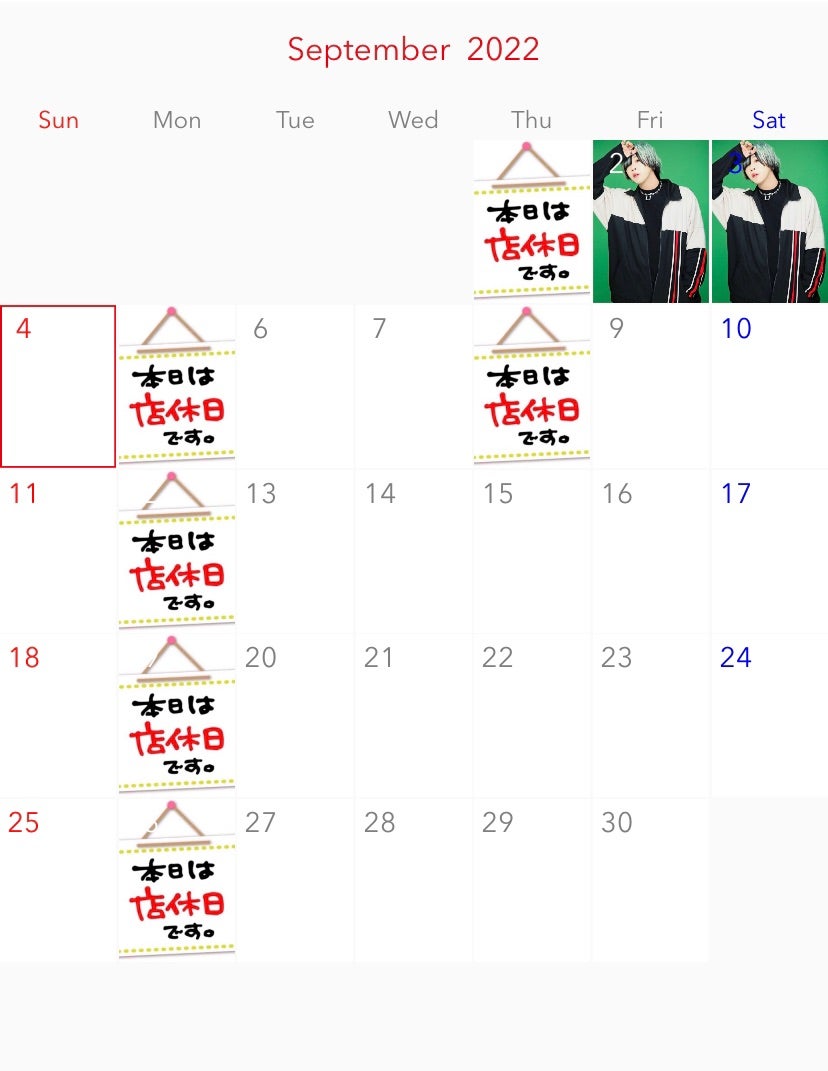Choose September 16 in the calendar
Image resolution: width=828 pixels, height=1071 pixels.
point(650,550)
